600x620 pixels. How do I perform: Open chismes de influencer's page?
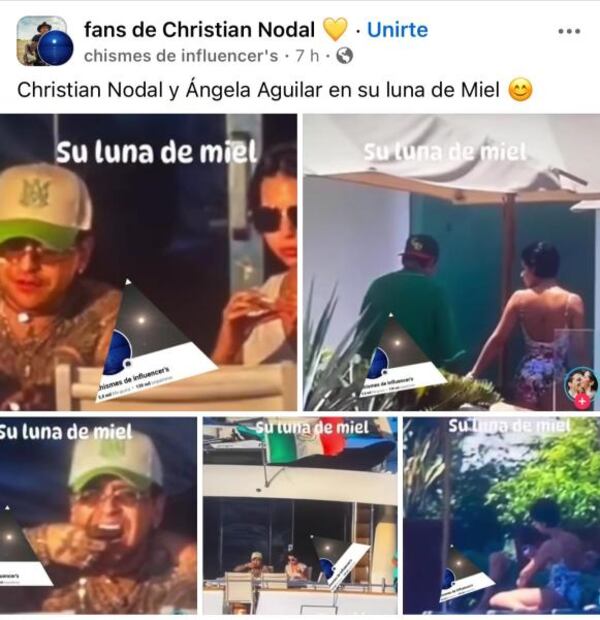pyautogui.click(x=178, y=56)
